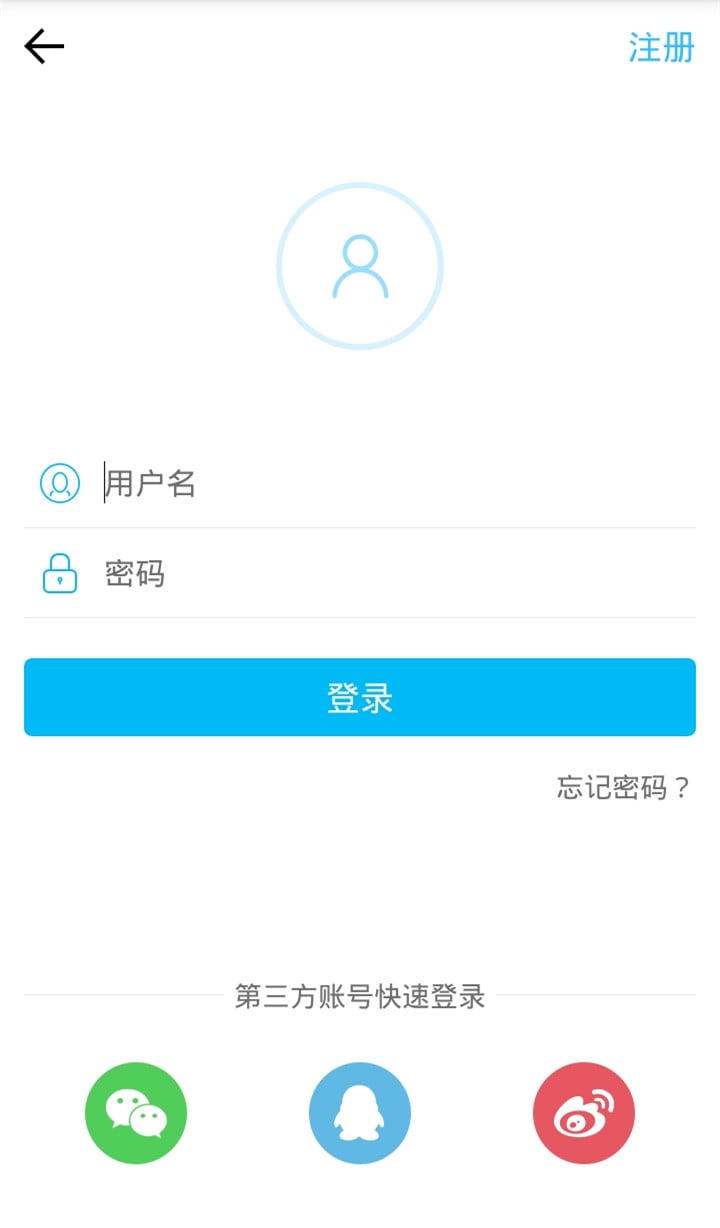Log in with the WeChat icon

click(x=136, y=1113)
